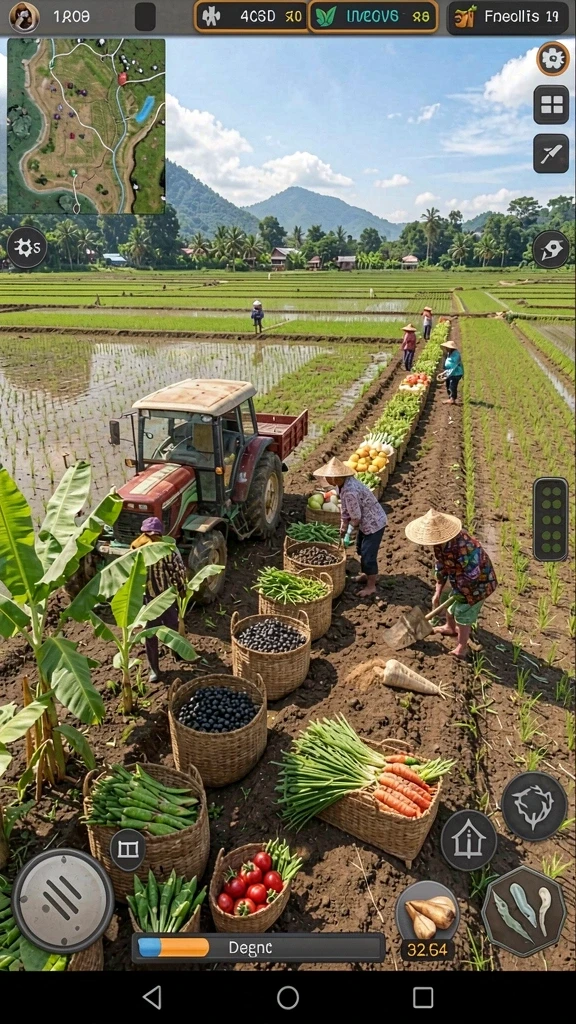Screen dimensions: 576x1024
Task: Tap the large round slashes button
Action: [63, 901]
